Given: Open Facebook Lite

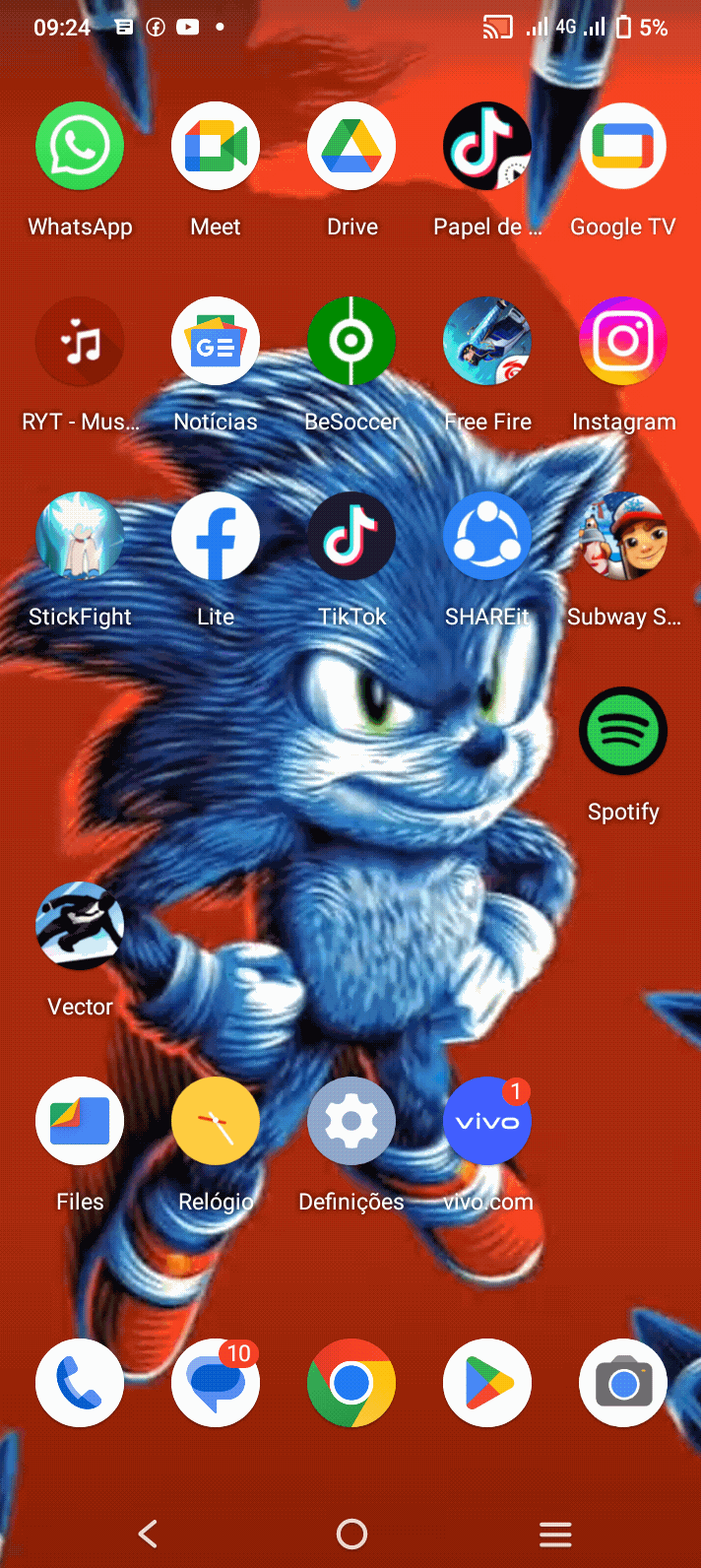Looking at the screenshot, I should [216, 537].
